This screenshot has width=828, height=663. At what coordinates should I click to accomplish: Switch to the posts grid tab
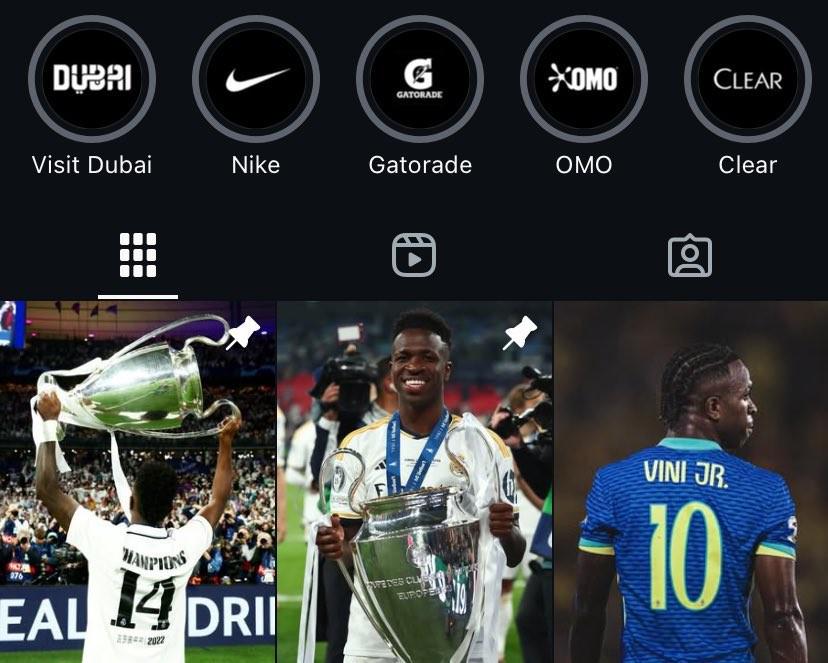point(138,255)
